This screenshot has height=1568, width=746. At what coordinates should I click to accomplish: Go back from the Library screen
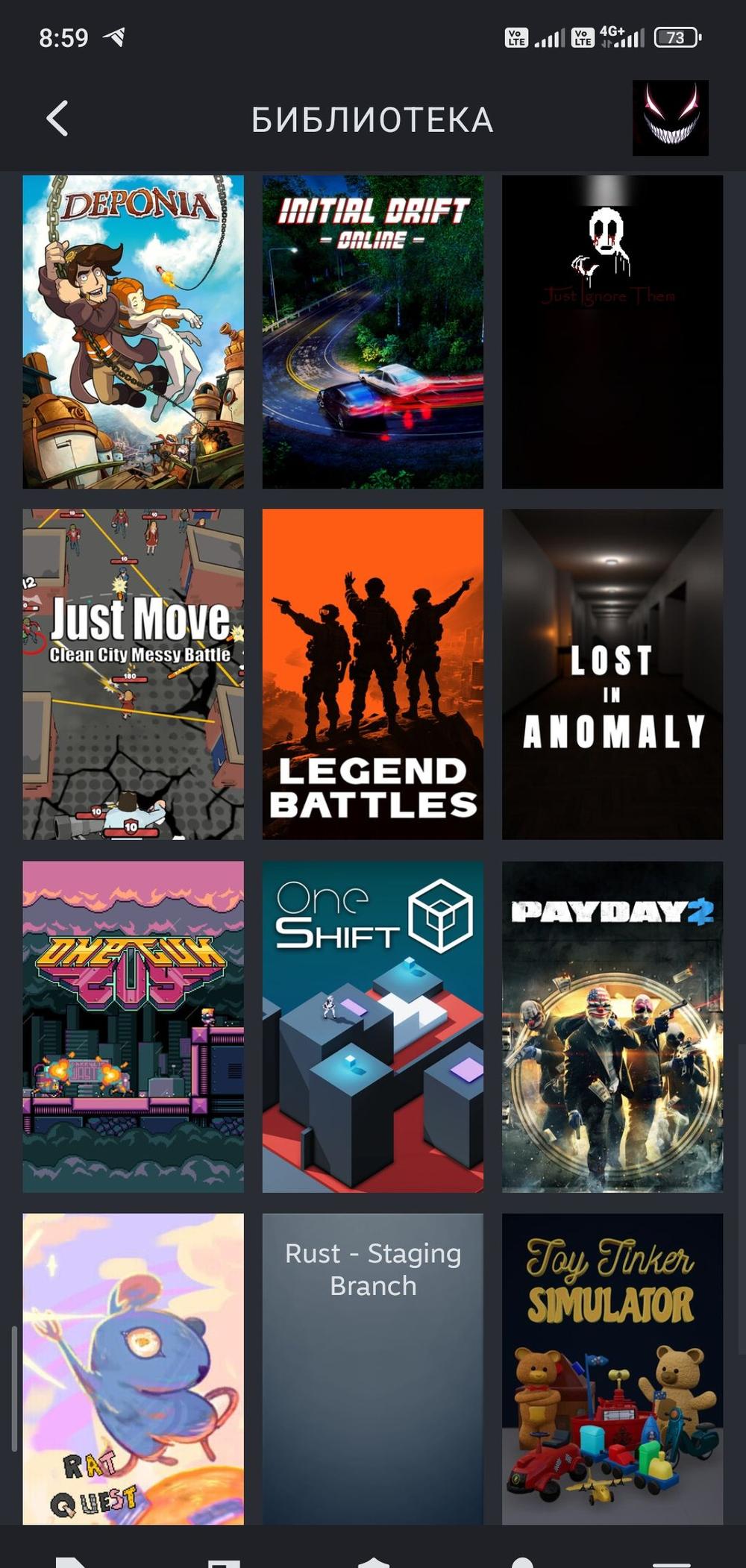pos(57,119)
